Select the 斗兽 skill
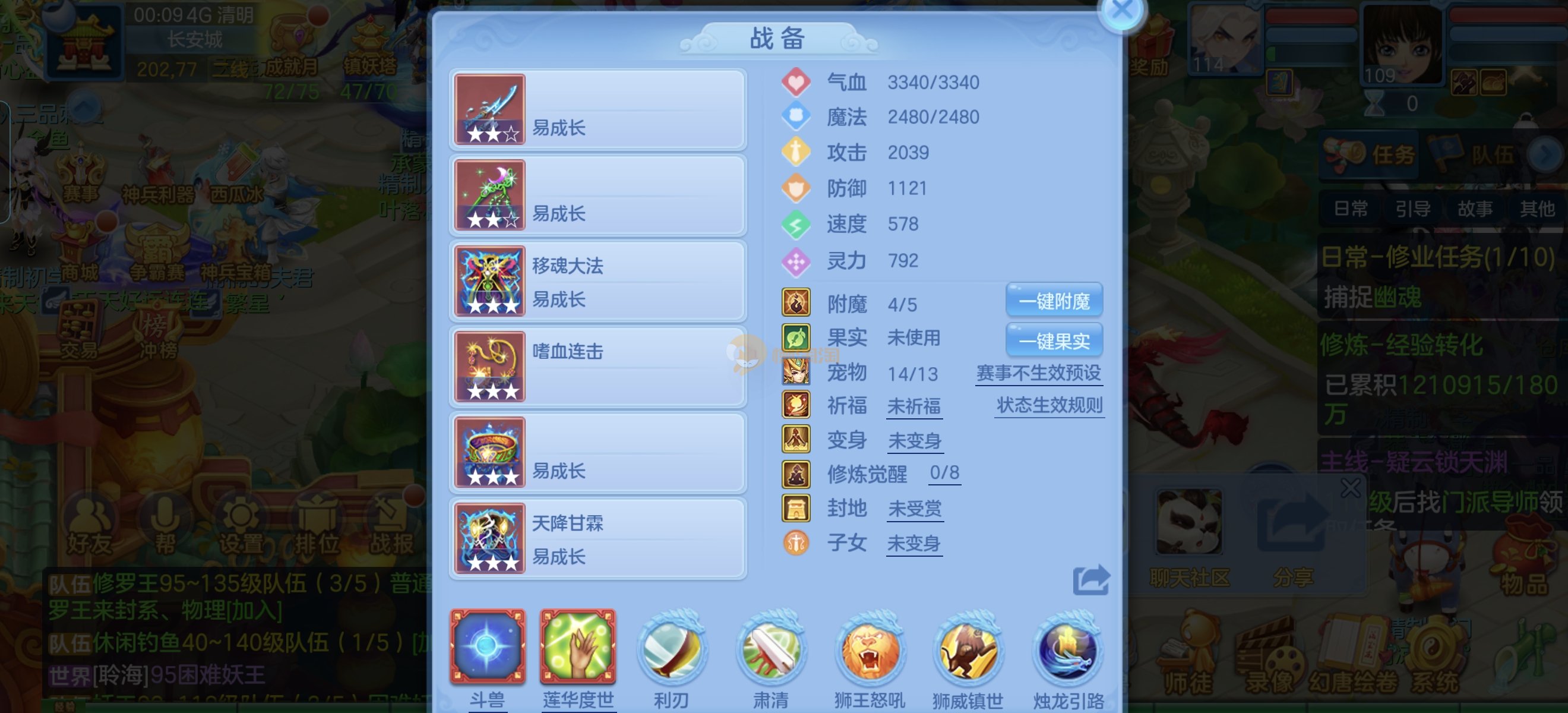This screenshot has width=1568, height=713. pos(487,647)
